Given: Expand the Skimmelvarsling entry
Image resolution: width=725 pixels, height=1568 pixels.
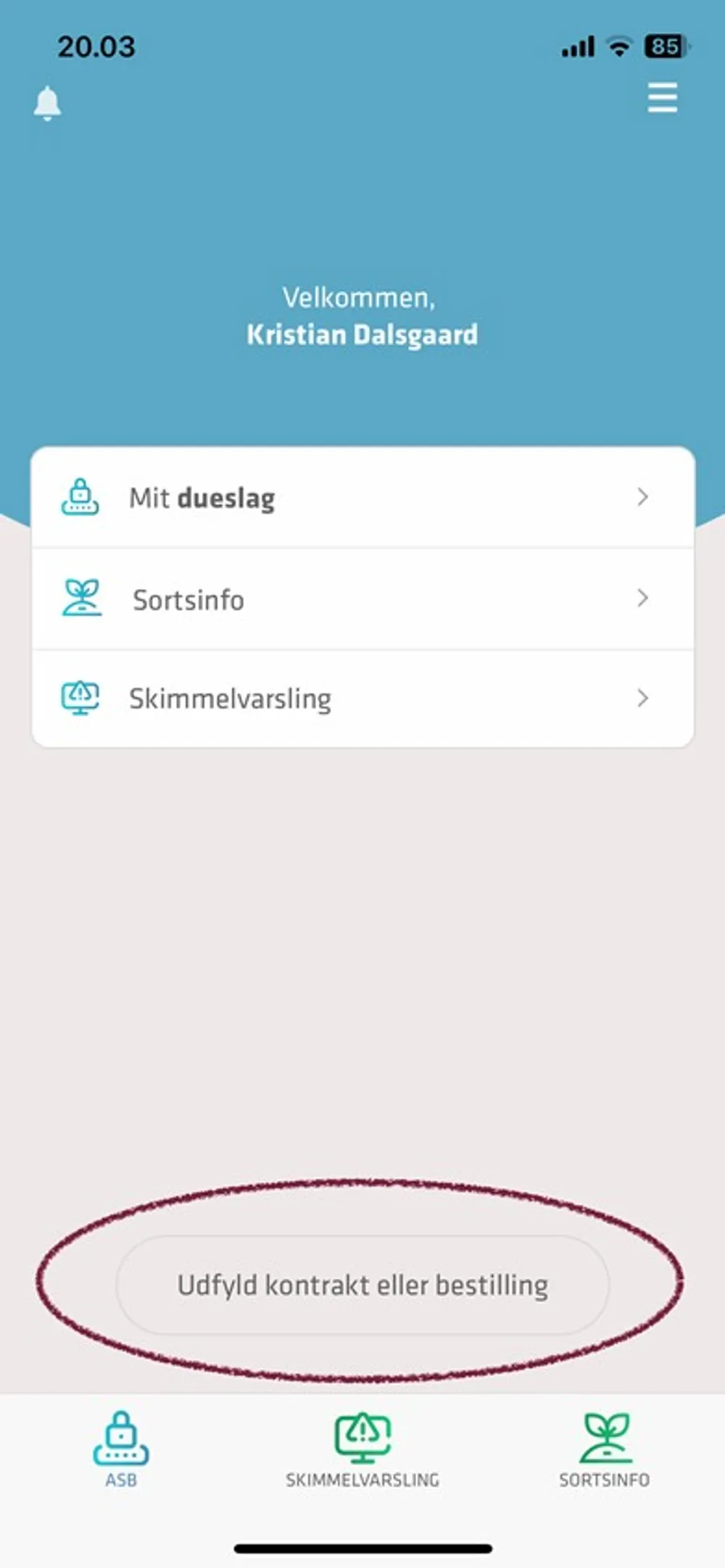Looking at the screenshot, I should point(362,697).
